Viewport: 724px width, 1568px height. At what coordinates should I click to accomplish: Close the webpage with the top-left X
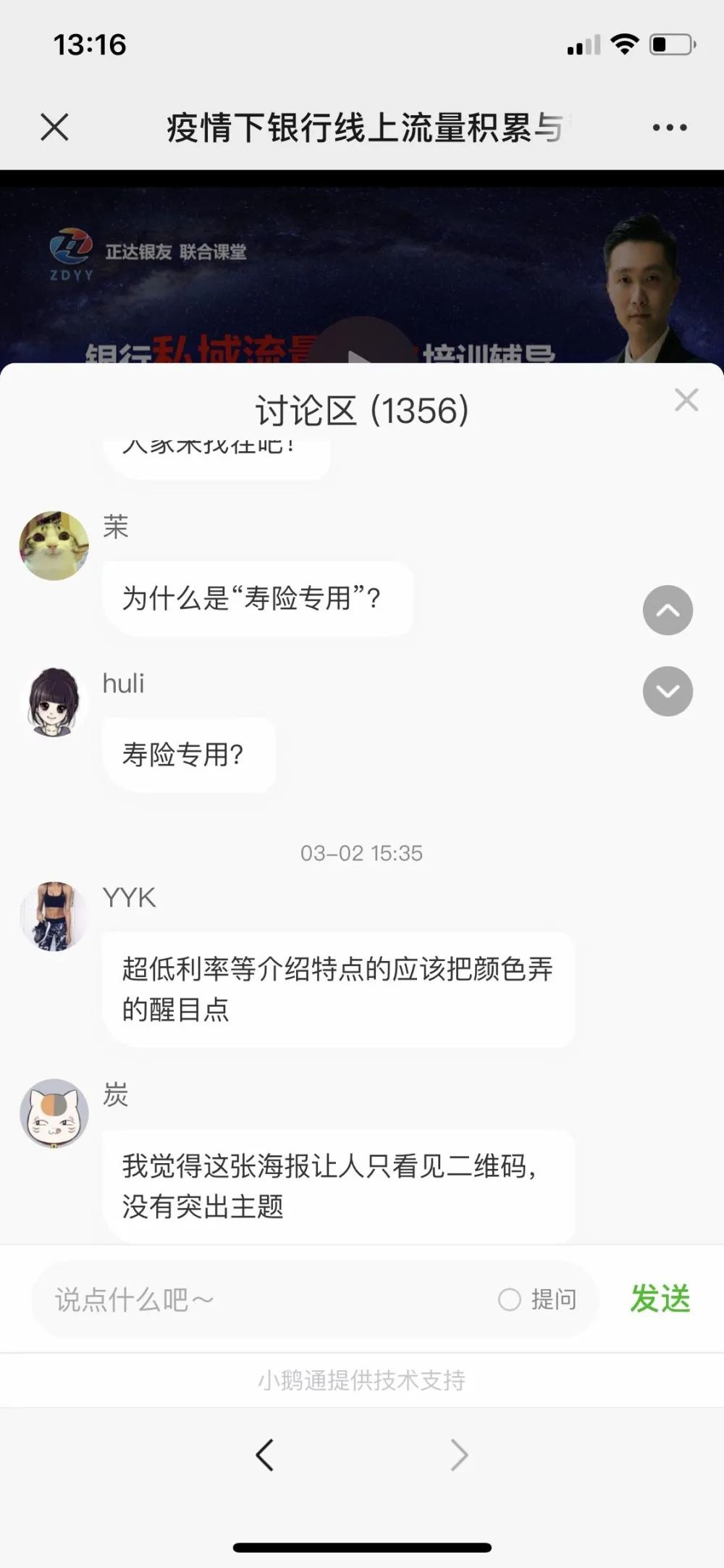(x=54, y=127)
